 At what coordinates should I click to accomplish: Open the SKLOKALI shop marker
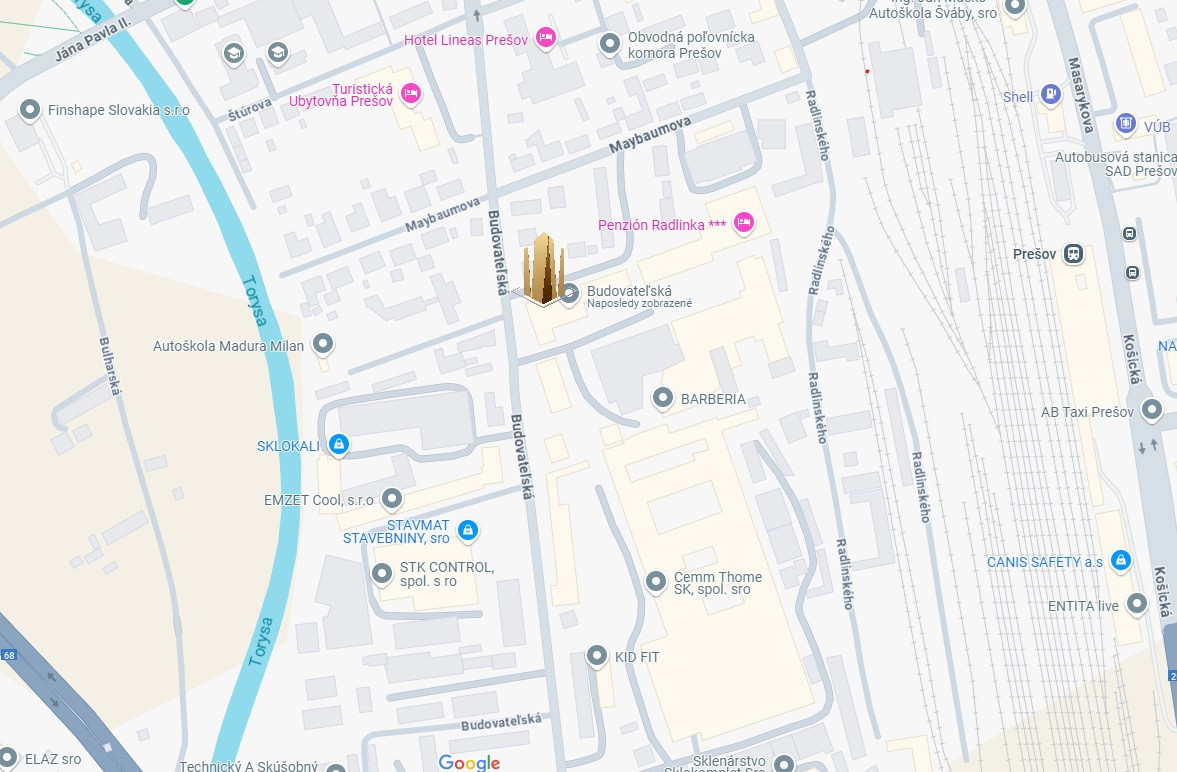tap(339, 443)
